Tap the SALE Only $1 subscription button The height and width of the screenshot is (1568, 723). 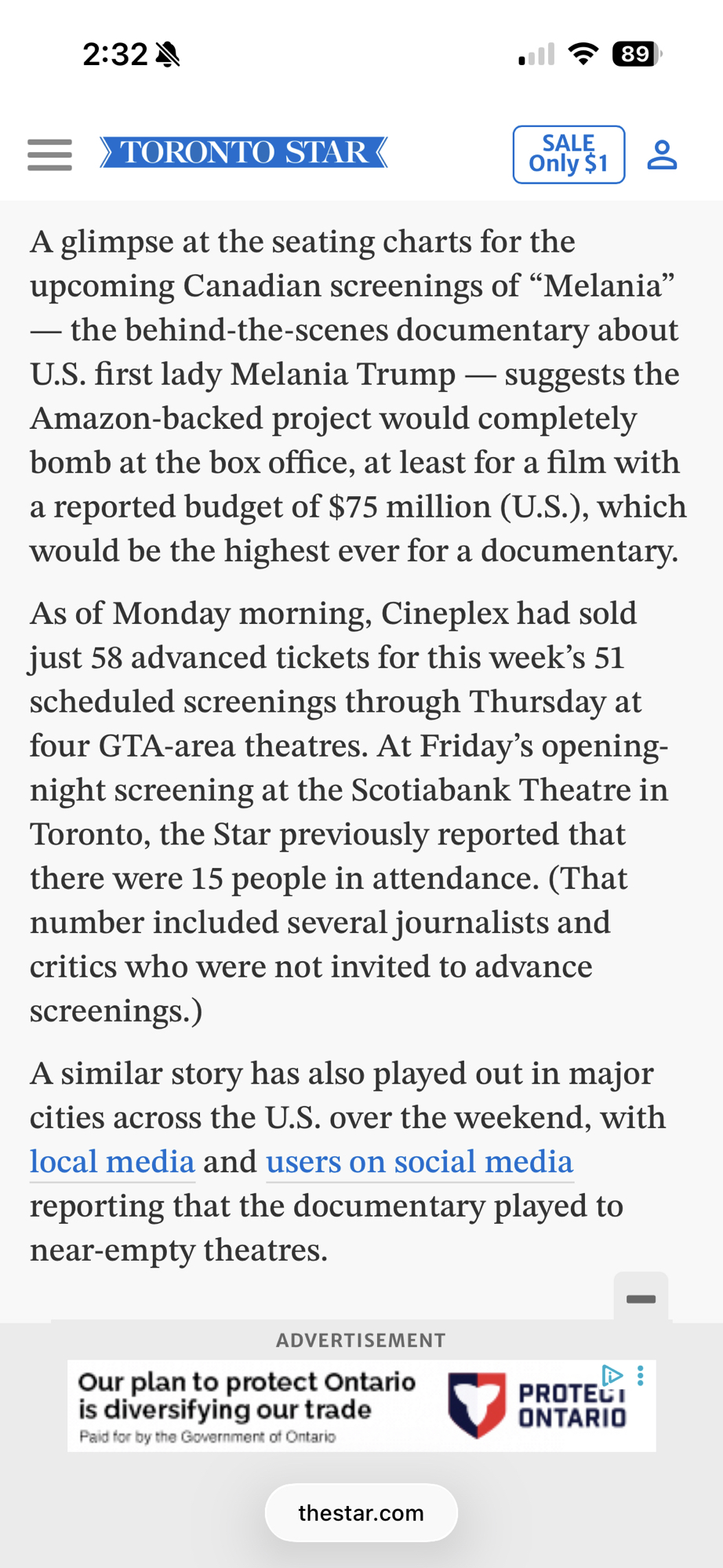click(569, 154)
